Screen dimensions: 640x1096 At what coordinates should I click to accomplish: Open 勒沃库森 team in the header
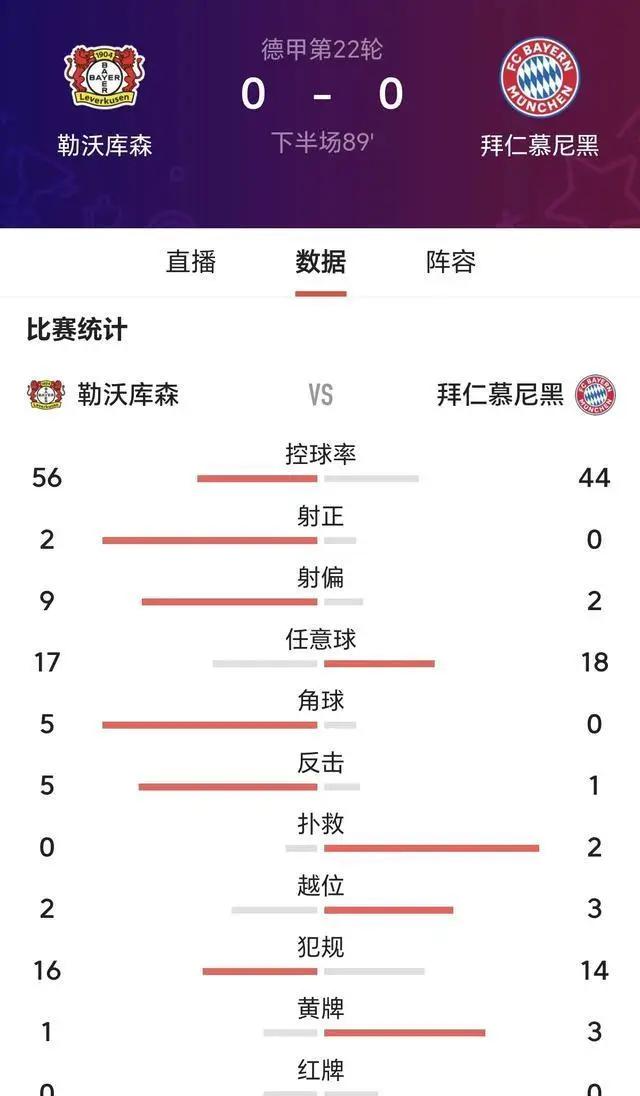pos(104,100)
